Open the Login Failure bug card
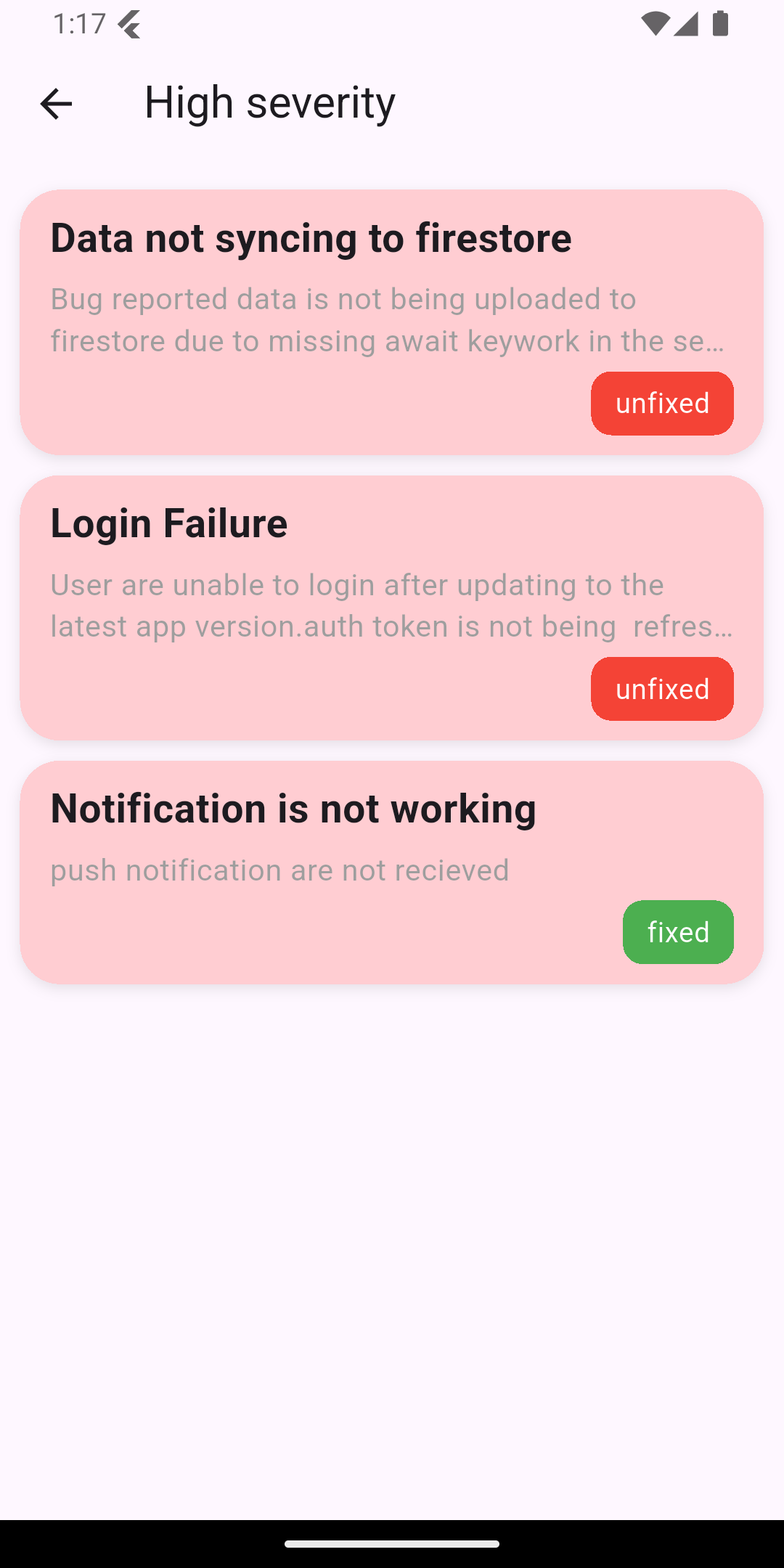Screen dimensions: 784x1568 pos(312,573)
